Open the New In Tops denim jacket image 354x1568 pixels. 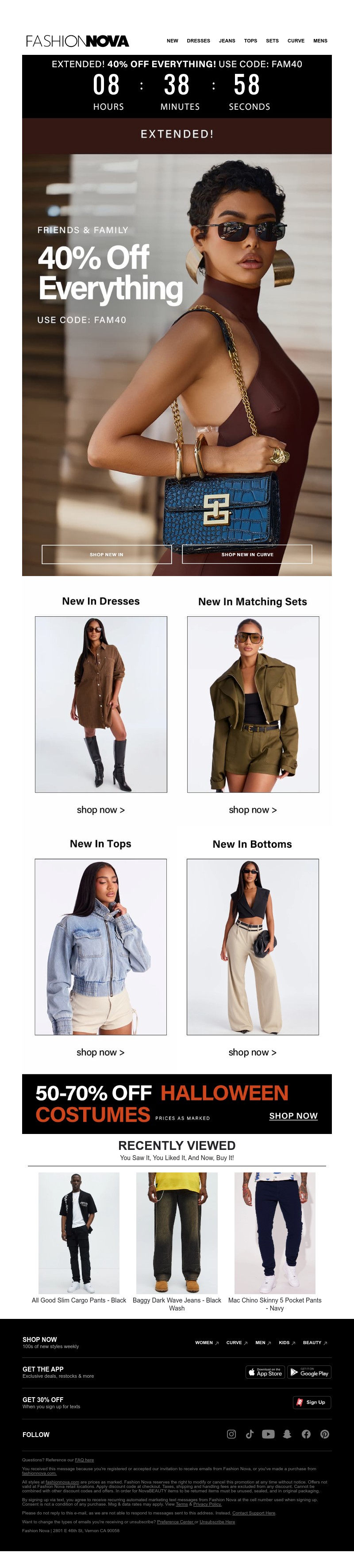coord(100,946)
